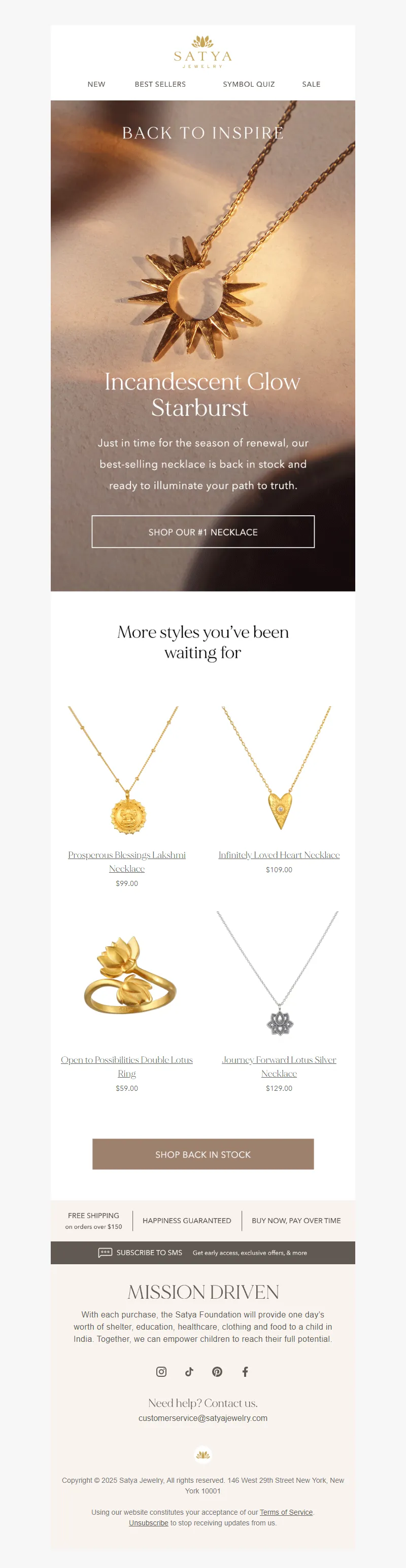
Task: Tap SHOP OUR #1 NECKLACE button
Action: 203,532
